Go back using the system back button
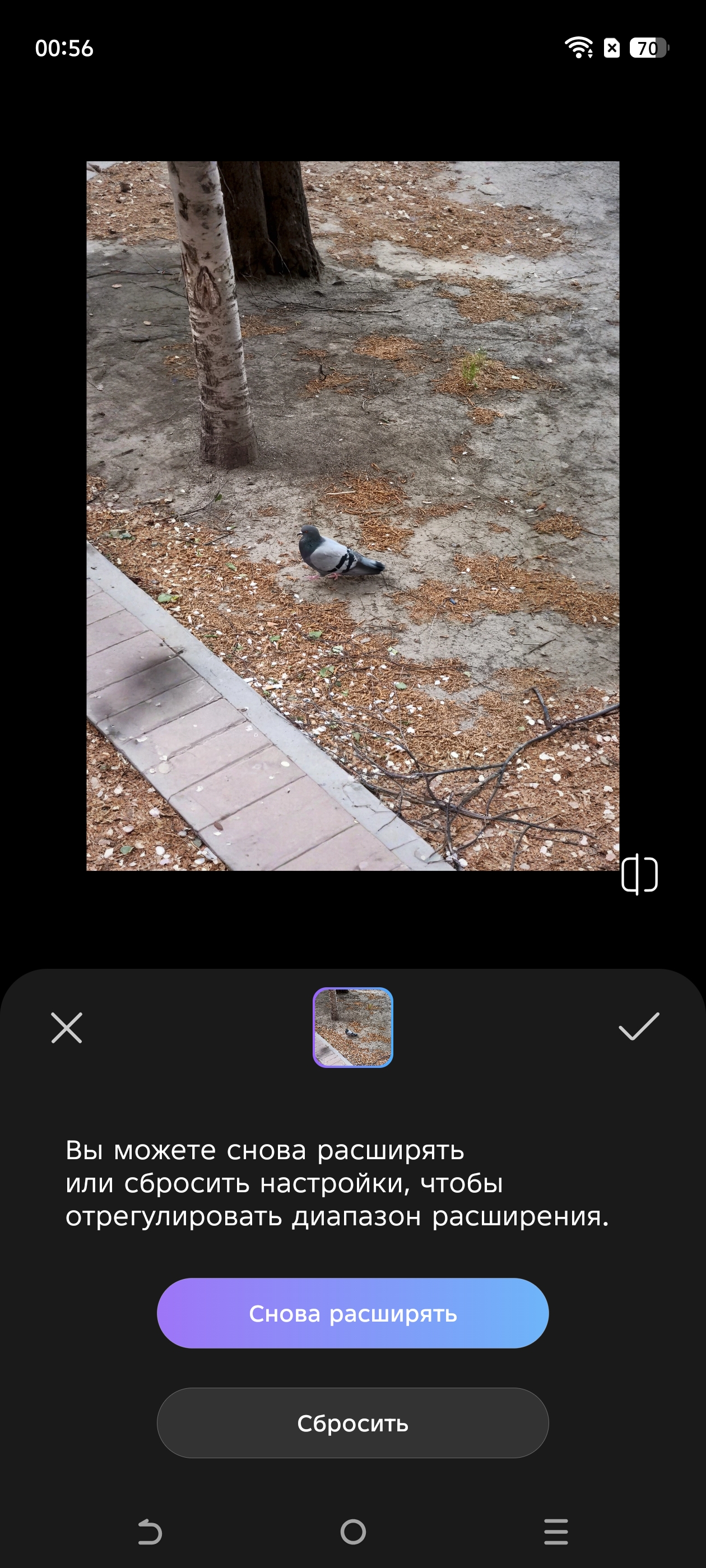This screenshot has height=1568, width=706. coord(149,1532)
